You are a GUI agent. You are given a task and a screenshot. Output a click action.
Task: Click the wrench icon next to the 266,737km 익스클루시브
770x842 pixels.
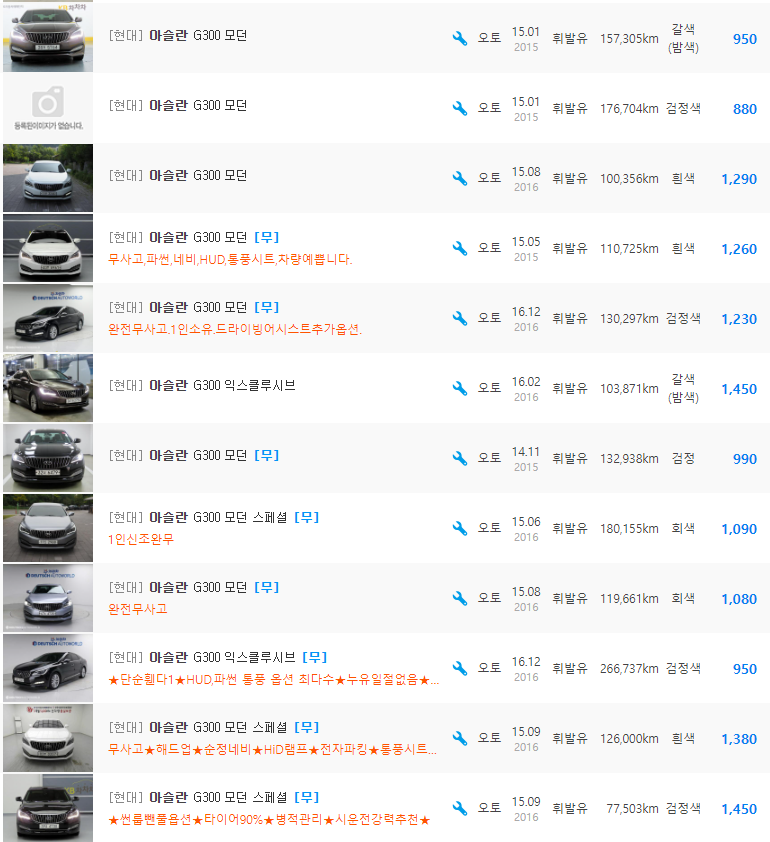[459, 667]
